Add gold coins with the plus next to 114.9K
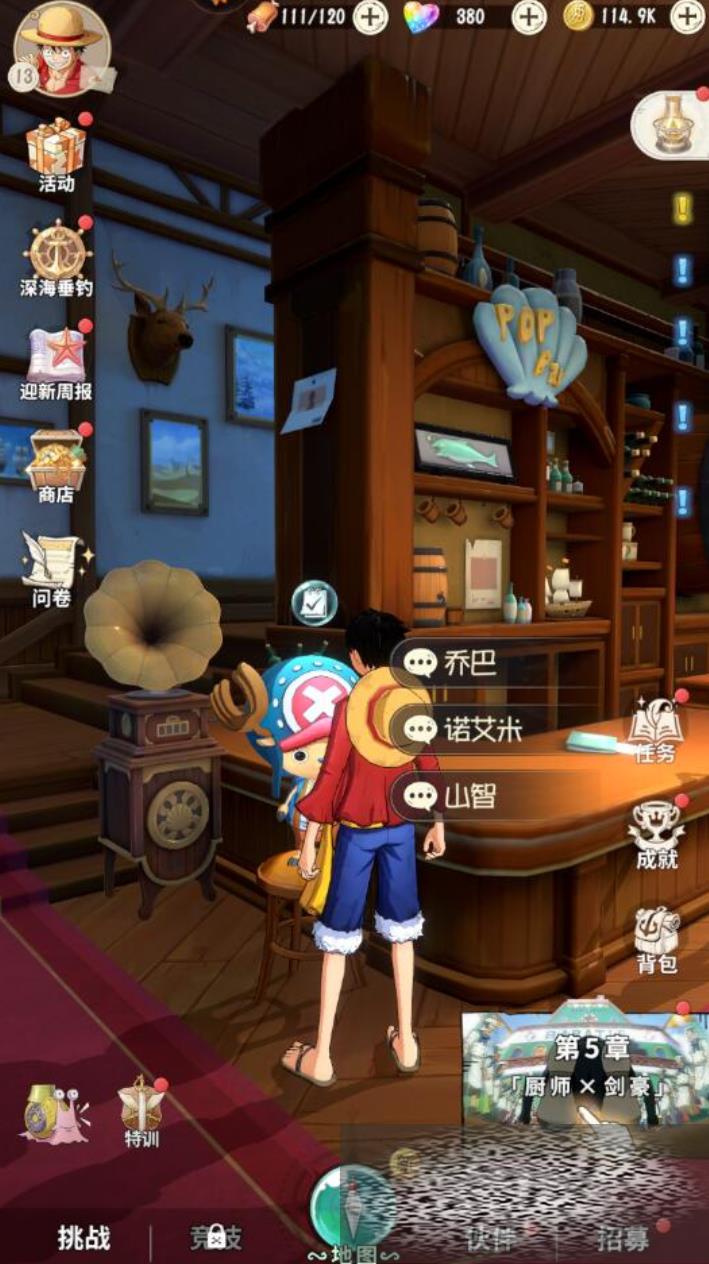Viewport: 709px width, 1264px height. pyautogui.click(x=686, y=16)
